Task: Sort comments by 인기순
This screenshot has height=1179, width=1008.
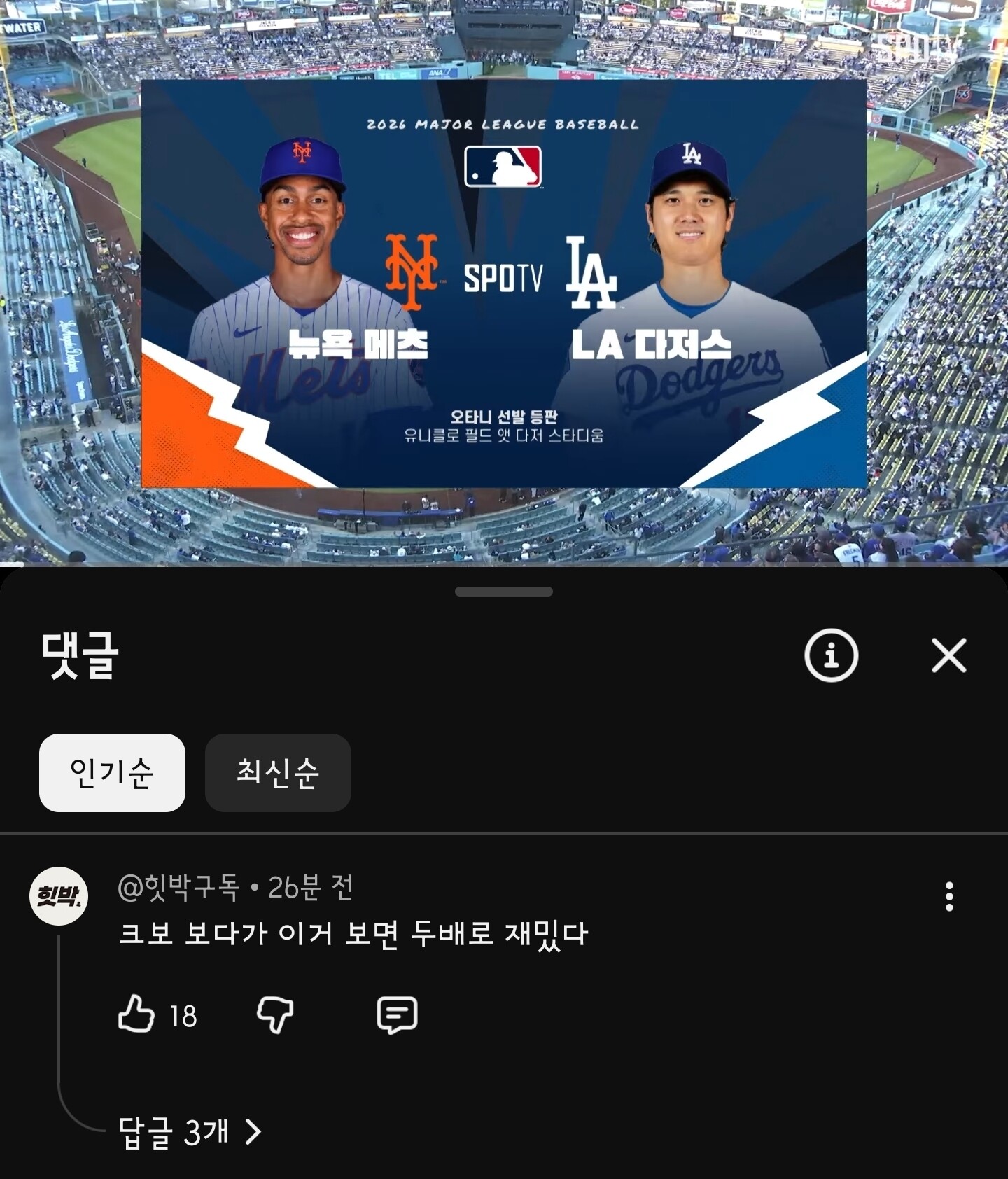Action: [x=112, y=773]
